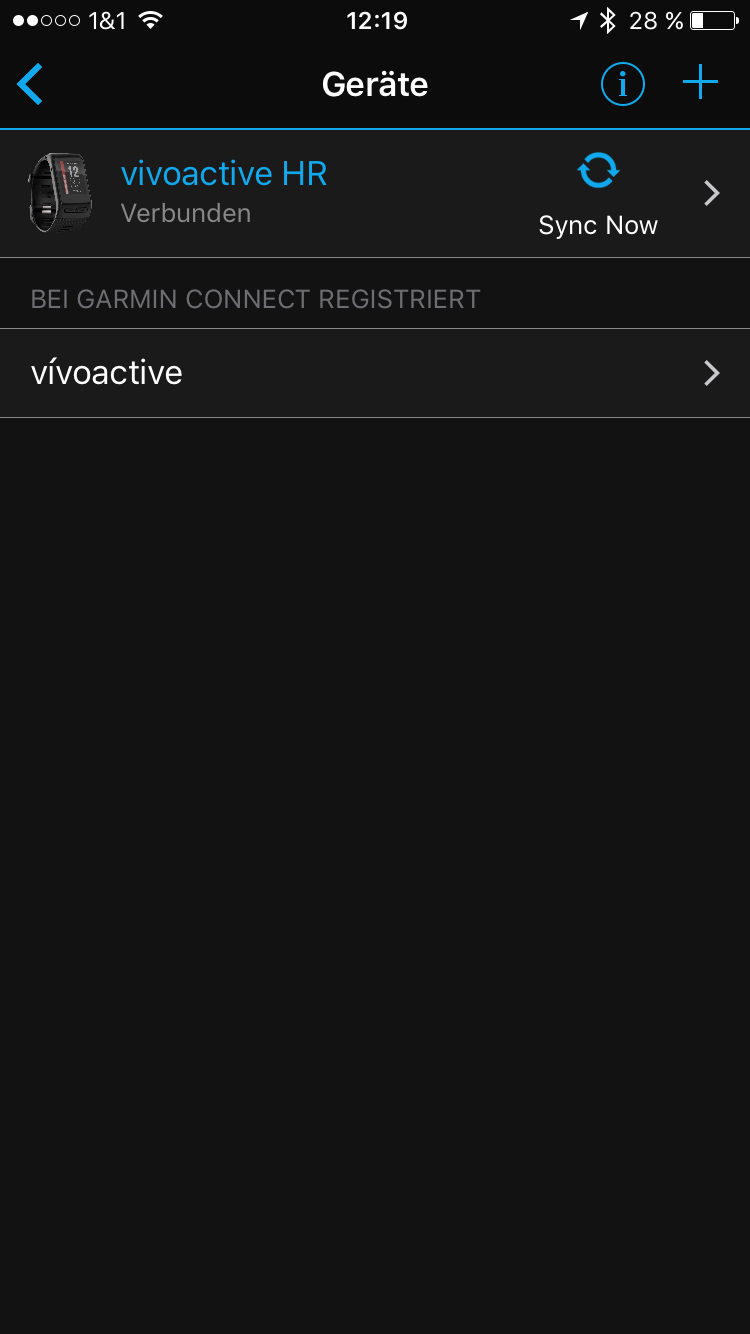This screenshot has width=750, height=1334.
Task: Tap Sync Now for vivoactive HR
Action: pyautogui.click(x=598, y=195)
